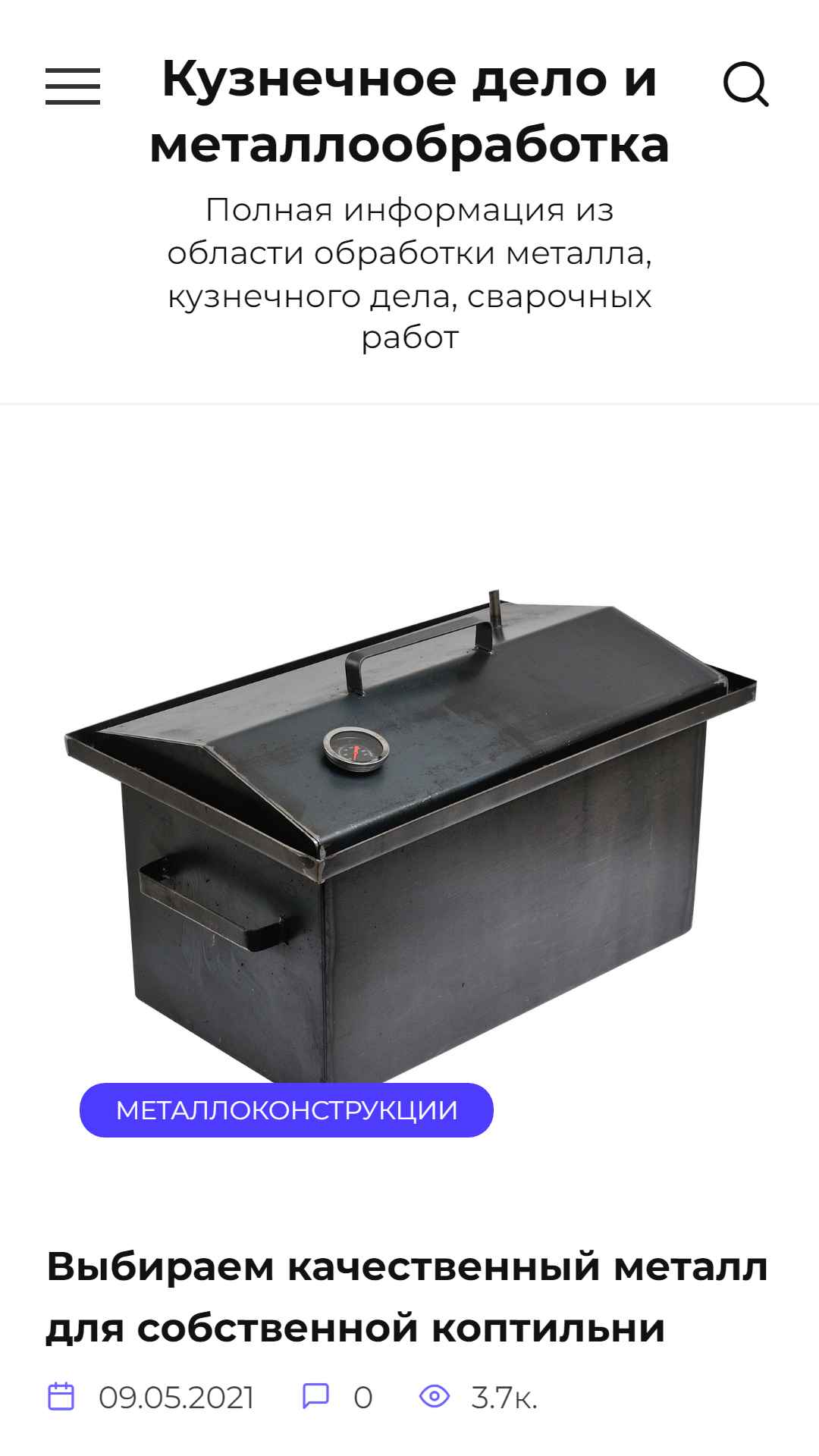The height and width of the screenshot is (1456, 819).
Task: Open the hamburger menu
Action: pyautogui.click(x=73, y=86)
